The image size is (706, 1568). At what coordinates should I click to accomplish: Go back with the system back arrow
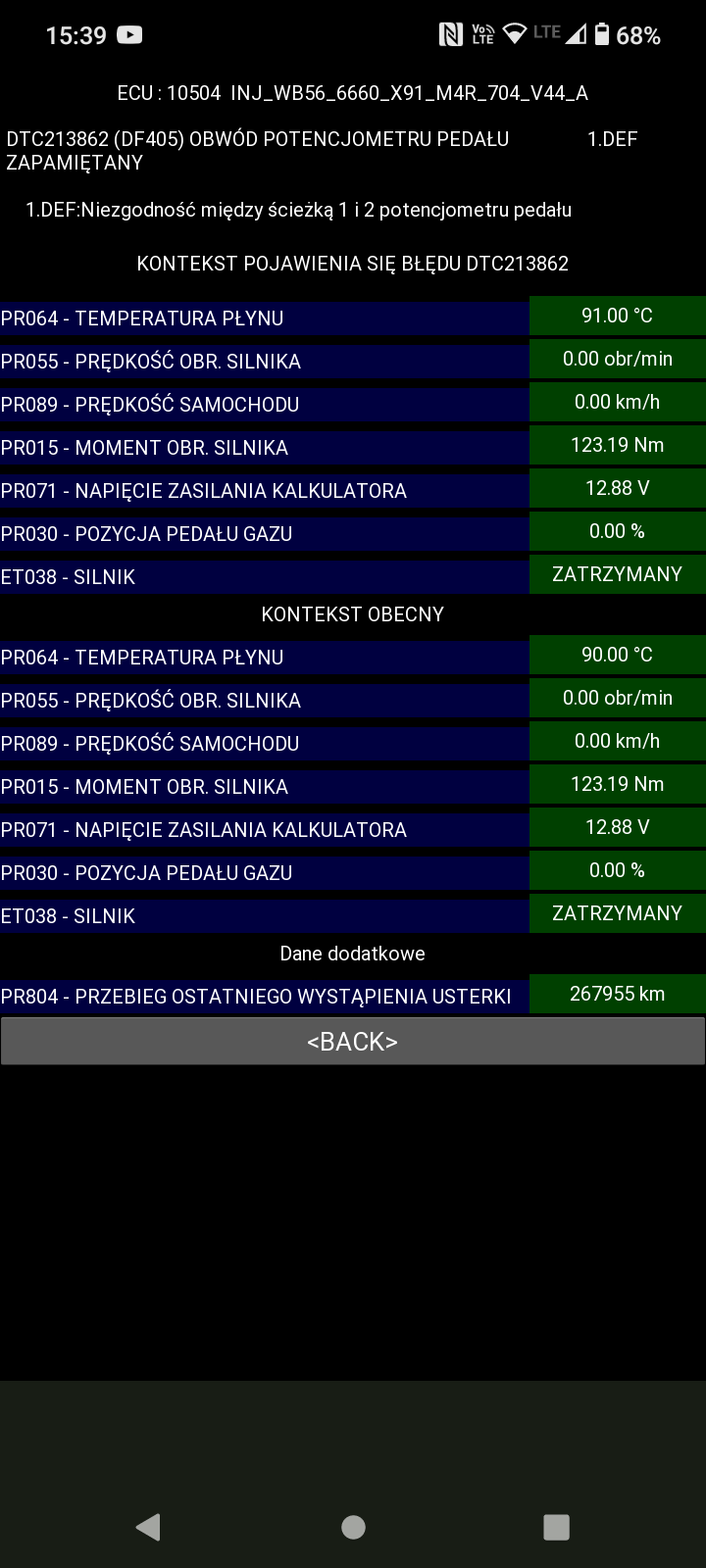point(148,1527)
